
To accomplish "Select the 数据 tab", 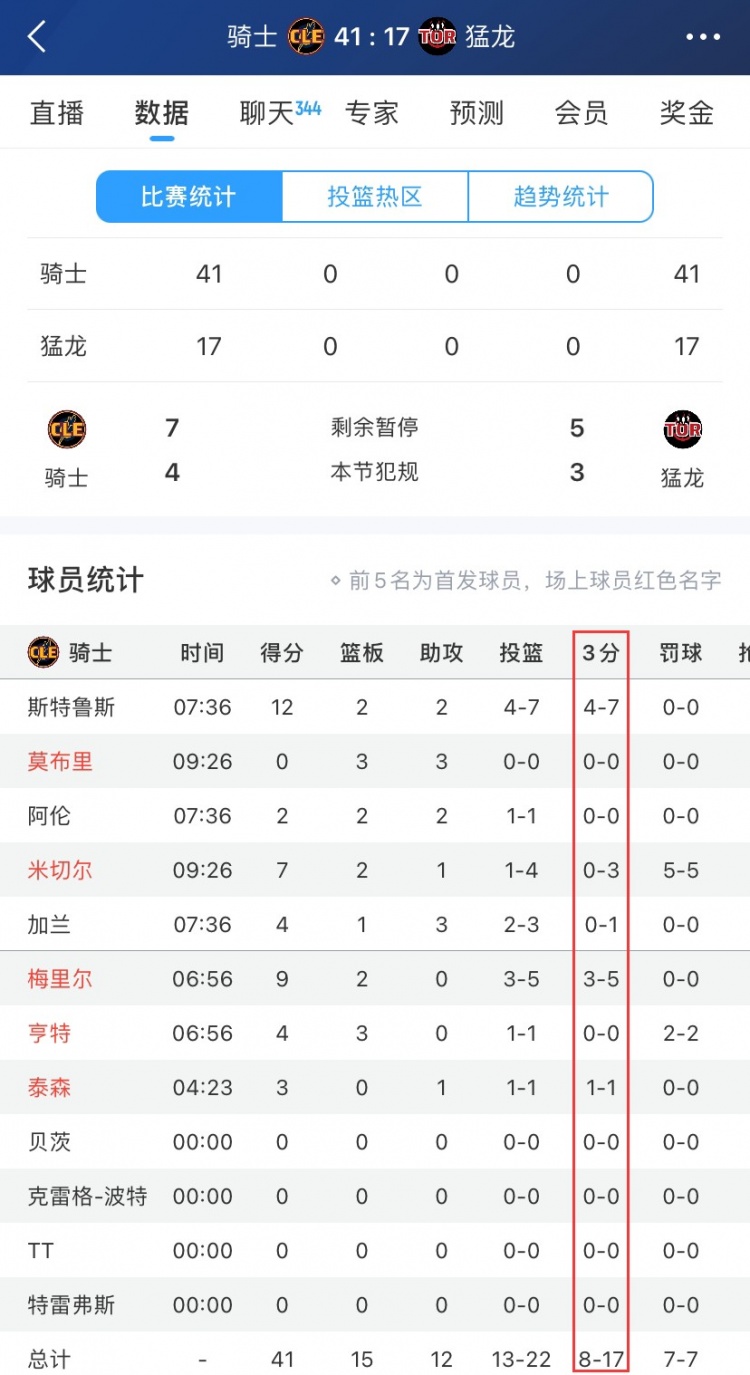I will (x=162, y=112).
